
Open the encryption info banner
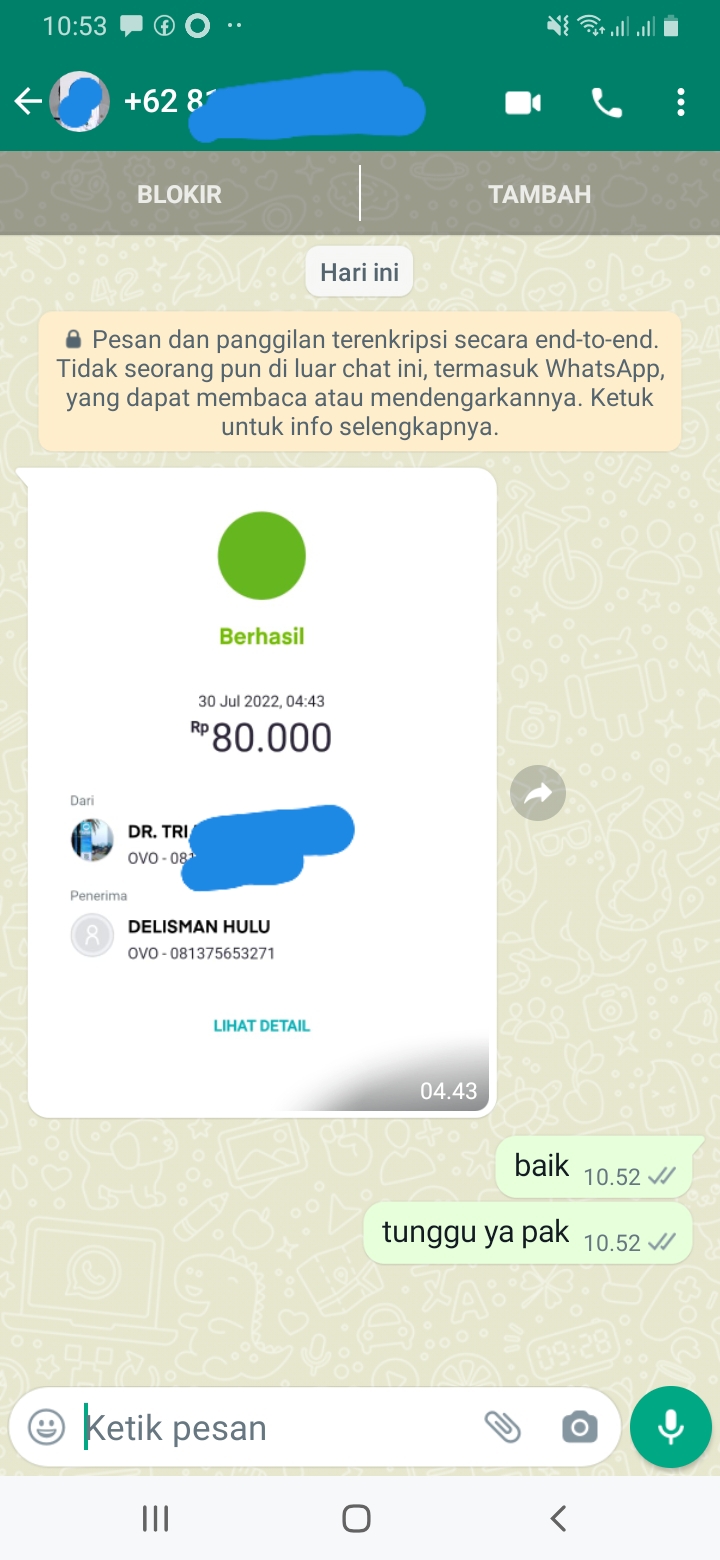pos(360,382)
